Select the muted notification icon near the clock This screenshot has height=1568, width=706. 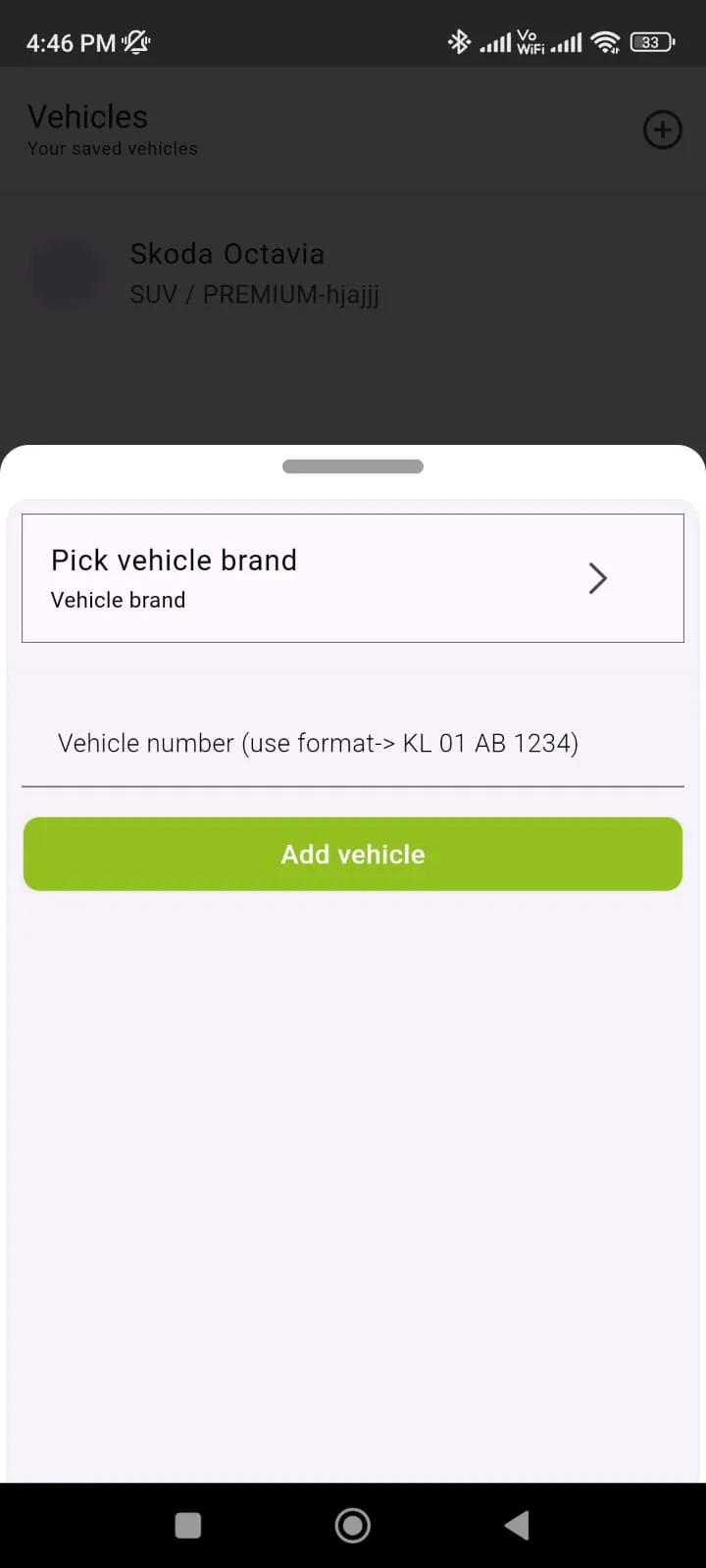pos(137,42)
